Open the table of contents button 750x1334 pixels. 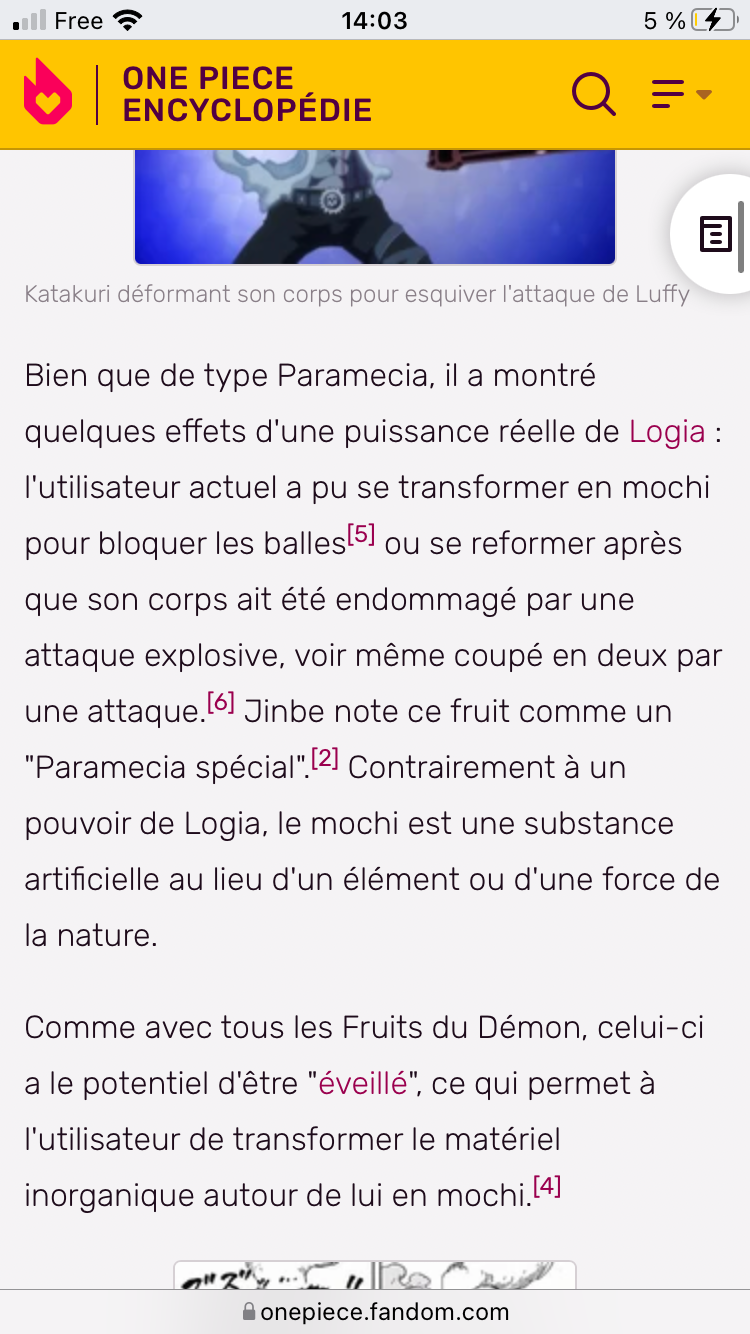coord(715,235)
